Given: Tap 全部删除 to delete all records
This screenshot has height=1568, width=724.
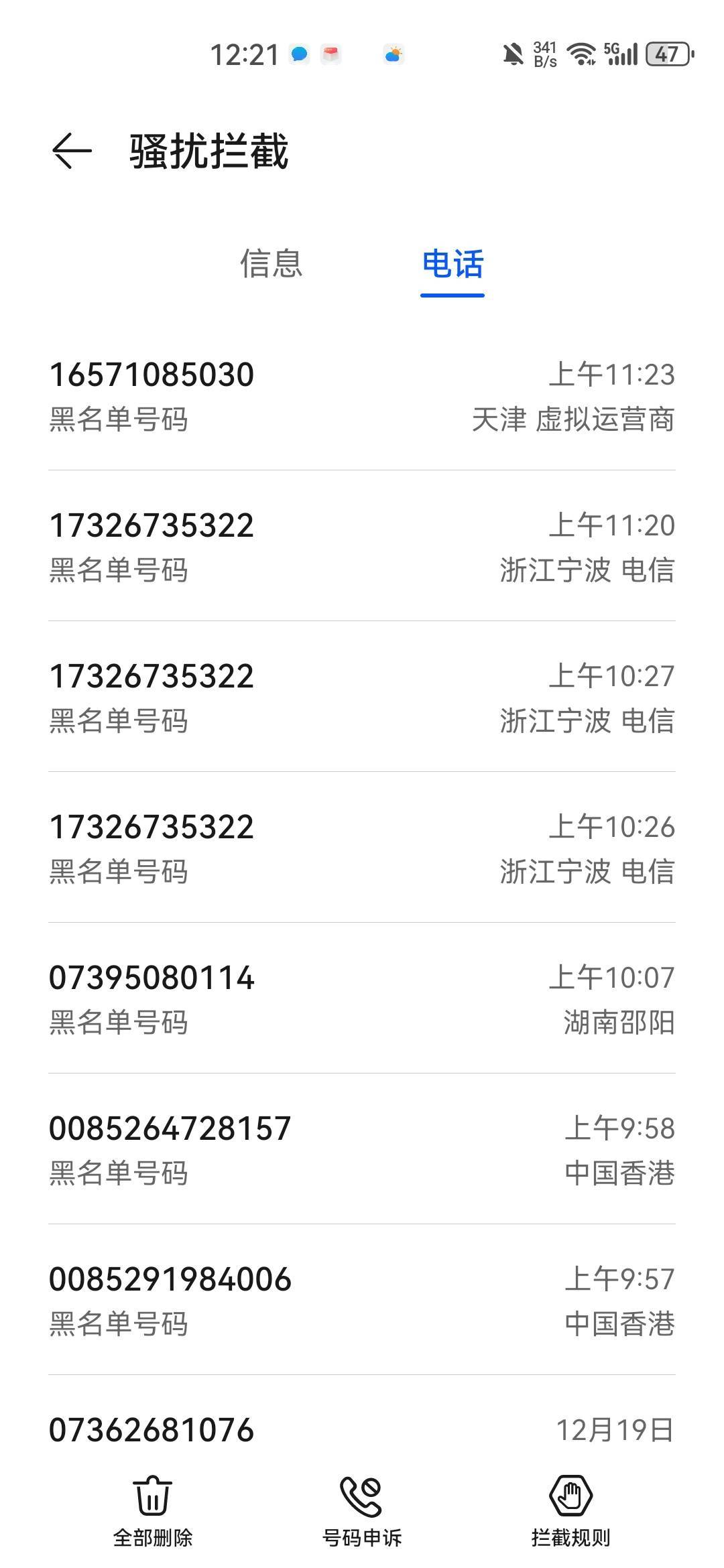Looking at the screenshot, I should pyautogui.click(x=153, y=1512).
